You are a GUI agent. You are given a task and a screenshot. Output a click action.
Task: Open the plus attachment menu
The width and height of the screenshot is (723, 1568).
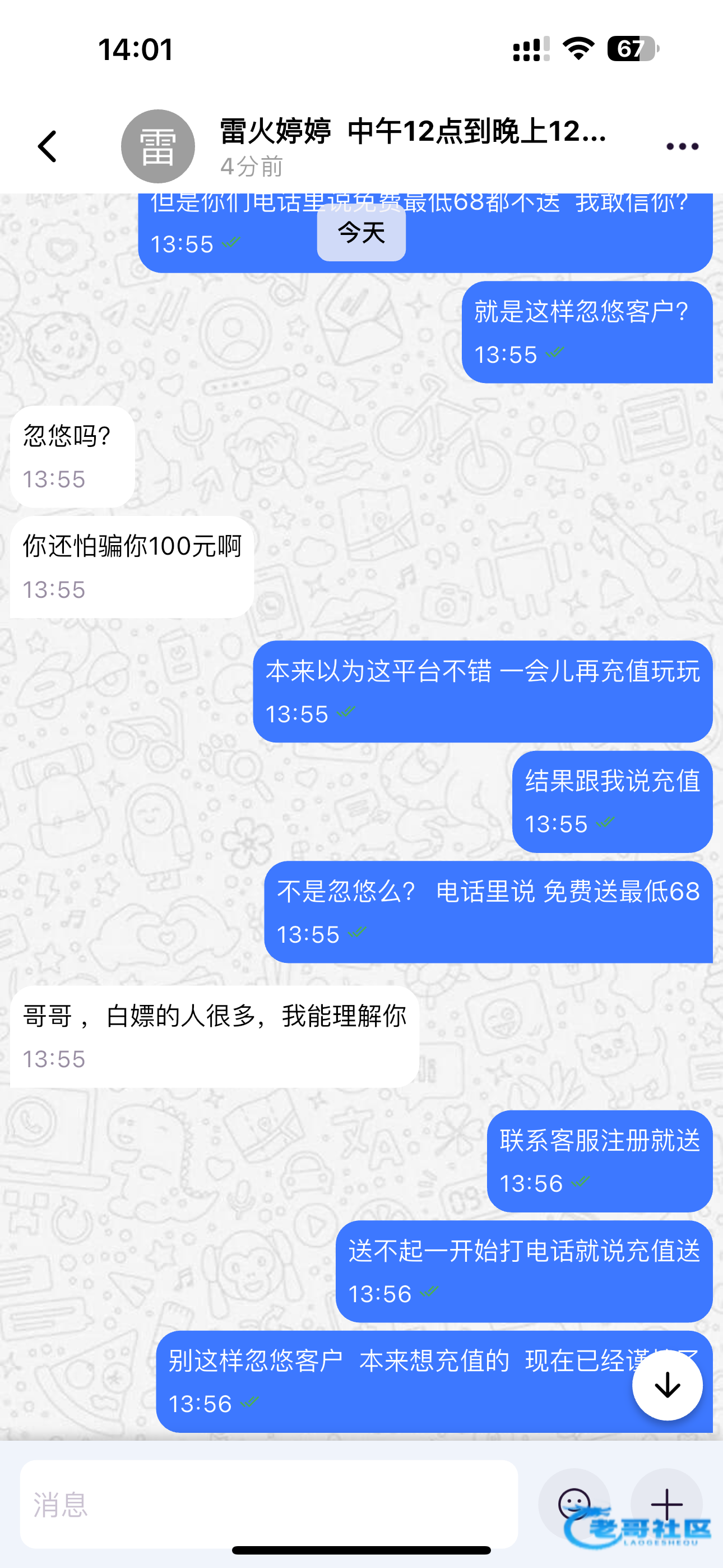[667, 1504]
